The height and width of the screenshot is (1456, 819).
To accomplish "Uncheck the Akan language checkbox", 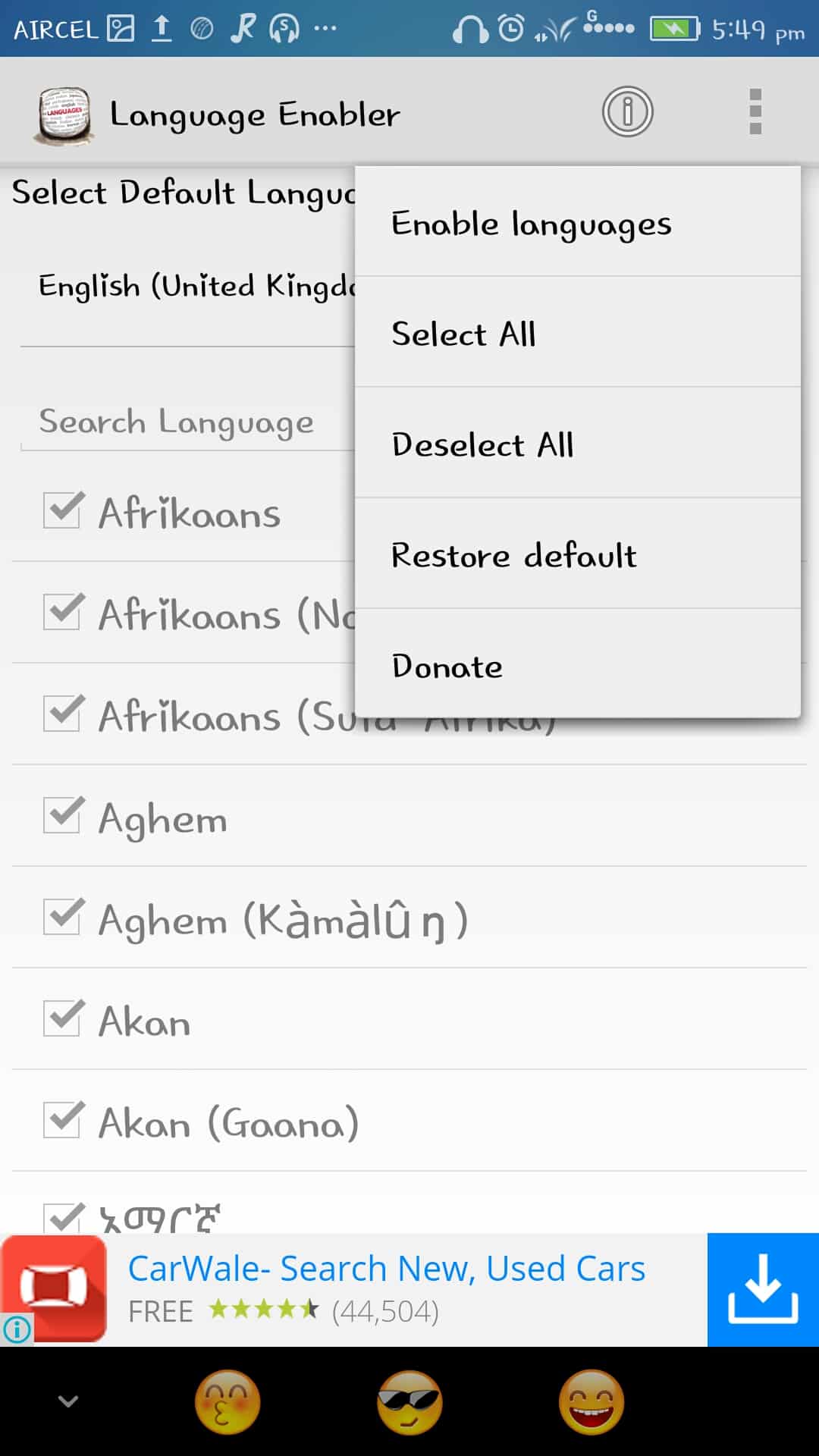I will 62,1018.
